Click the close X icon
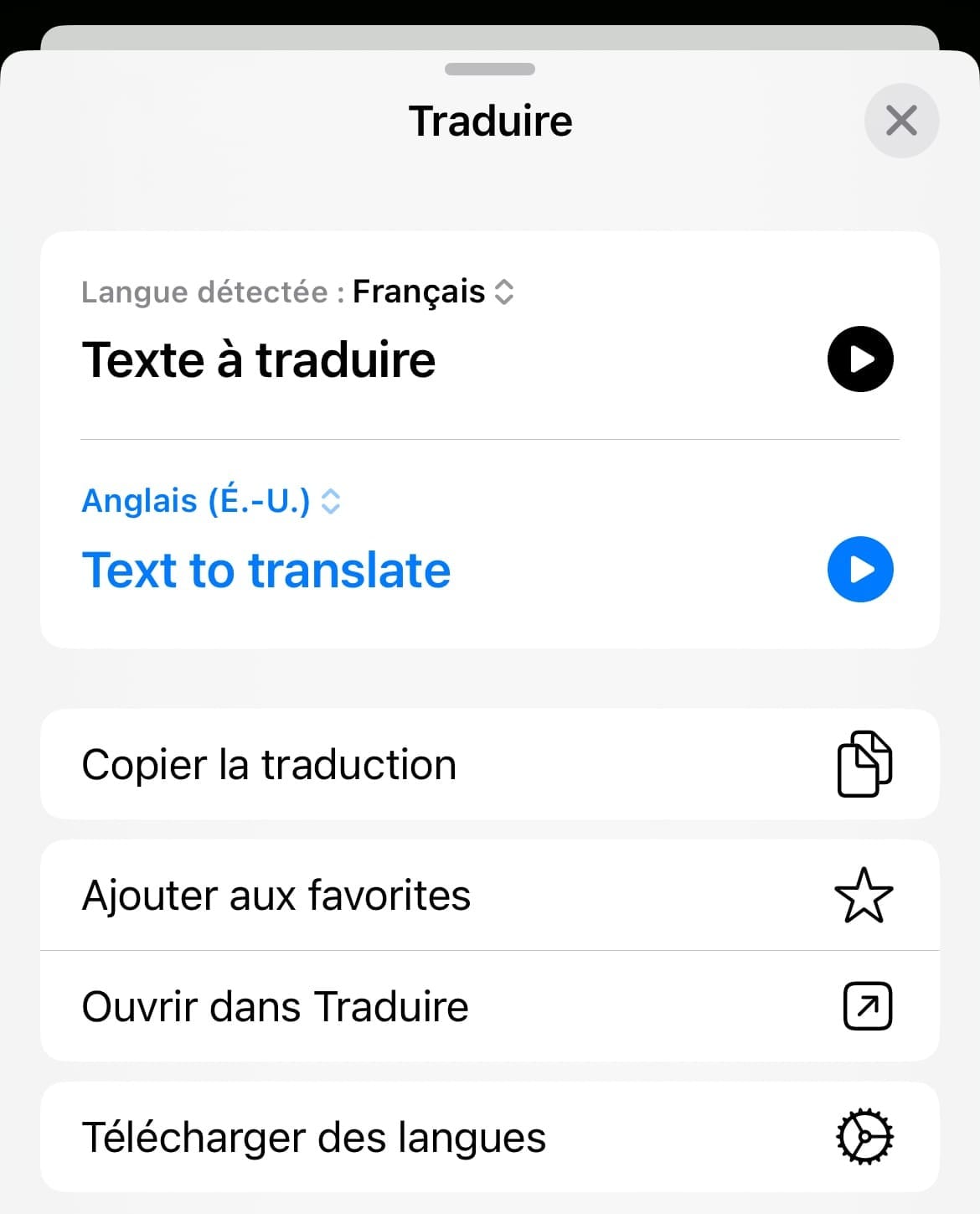 (901, 120)
